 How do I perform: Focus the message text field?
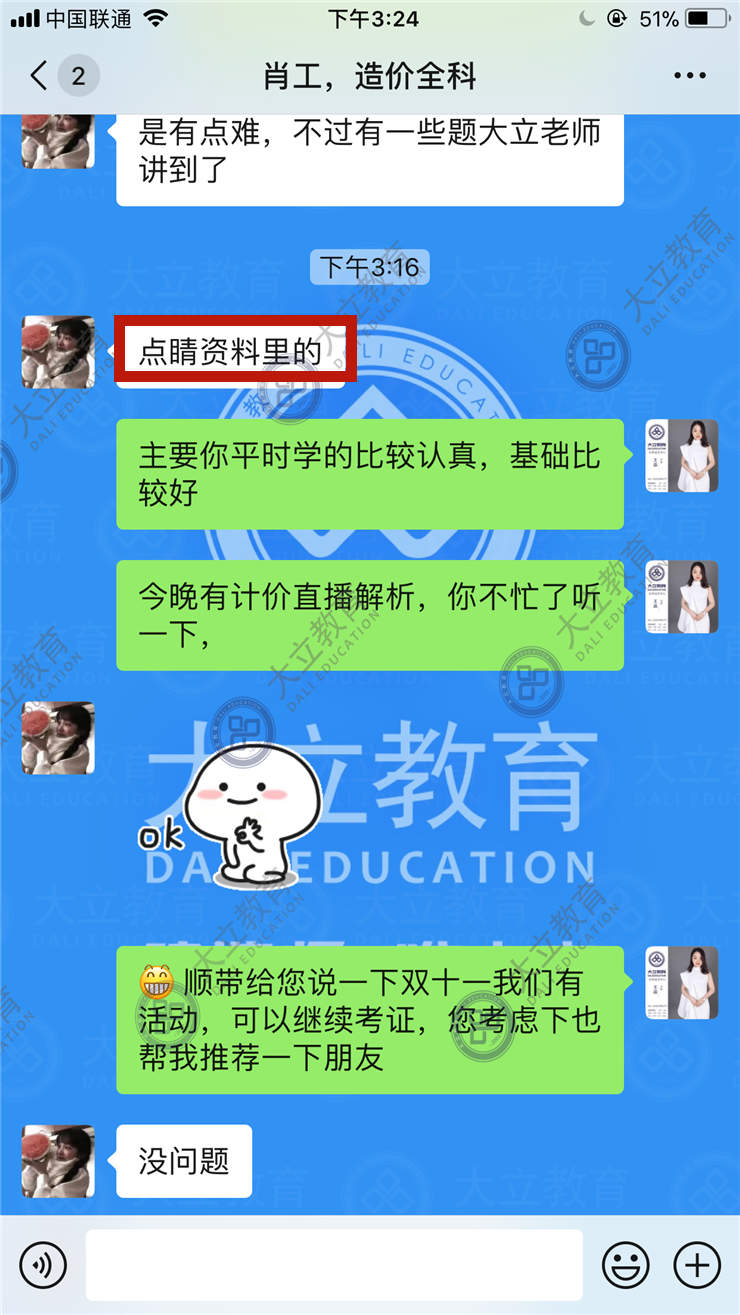click(334, 1265)
